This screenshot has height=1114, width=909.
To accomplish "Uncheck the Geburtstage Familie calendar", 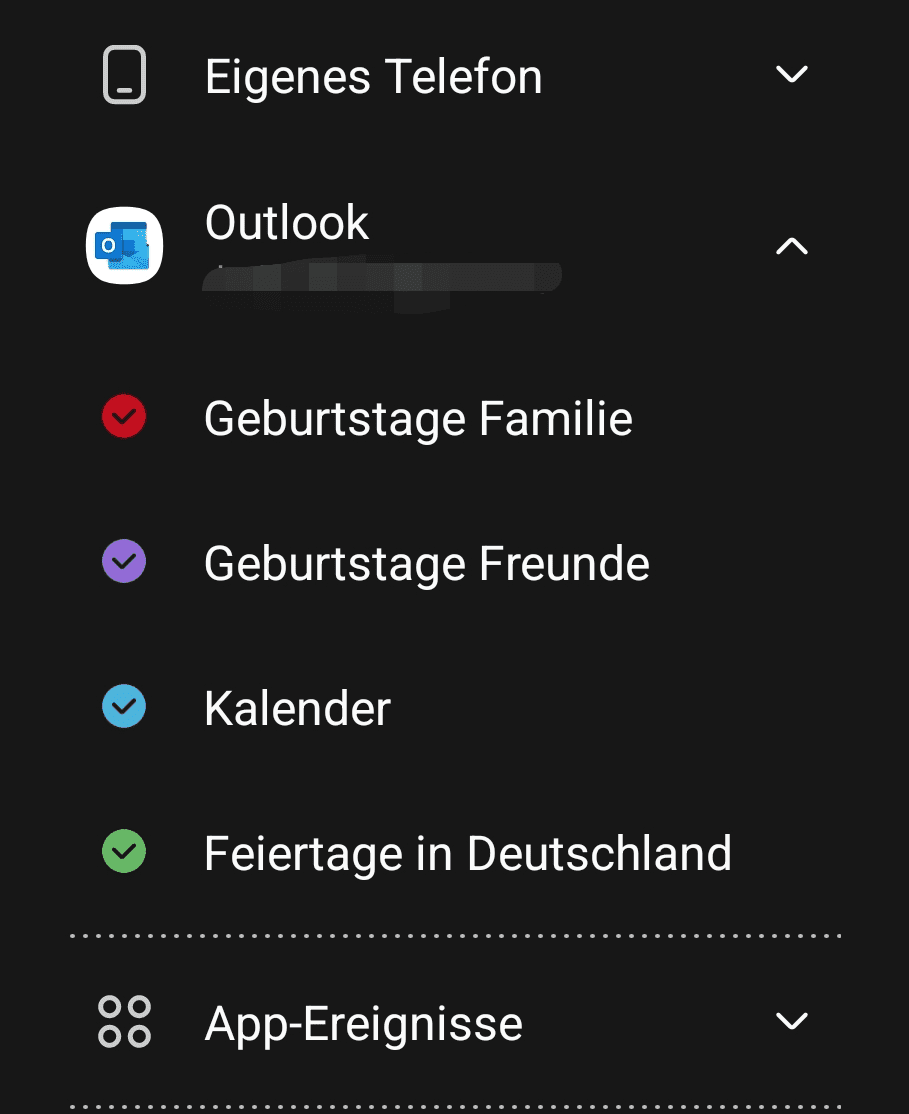I will tap(125, 417).
